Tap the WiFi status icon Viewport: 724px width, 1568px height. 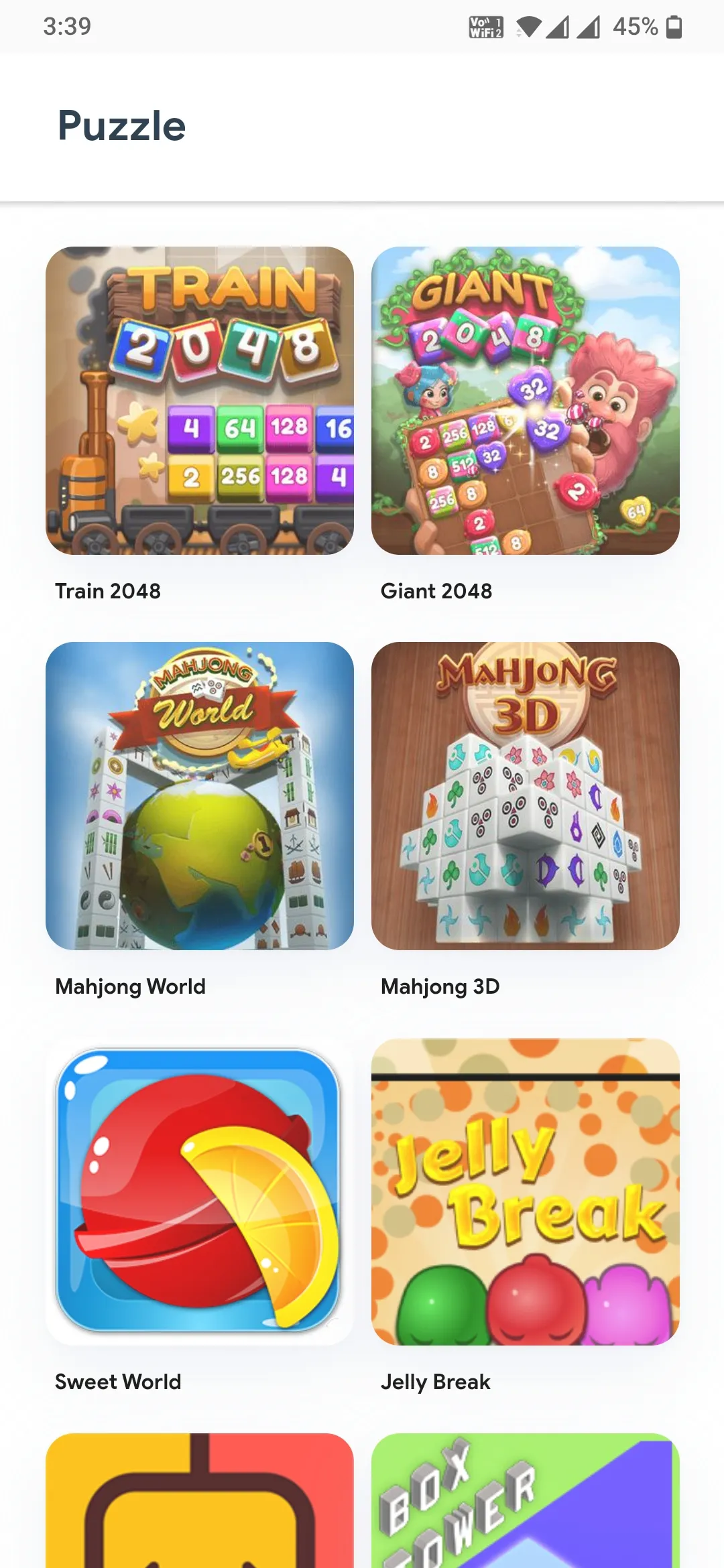coord(529,27)
